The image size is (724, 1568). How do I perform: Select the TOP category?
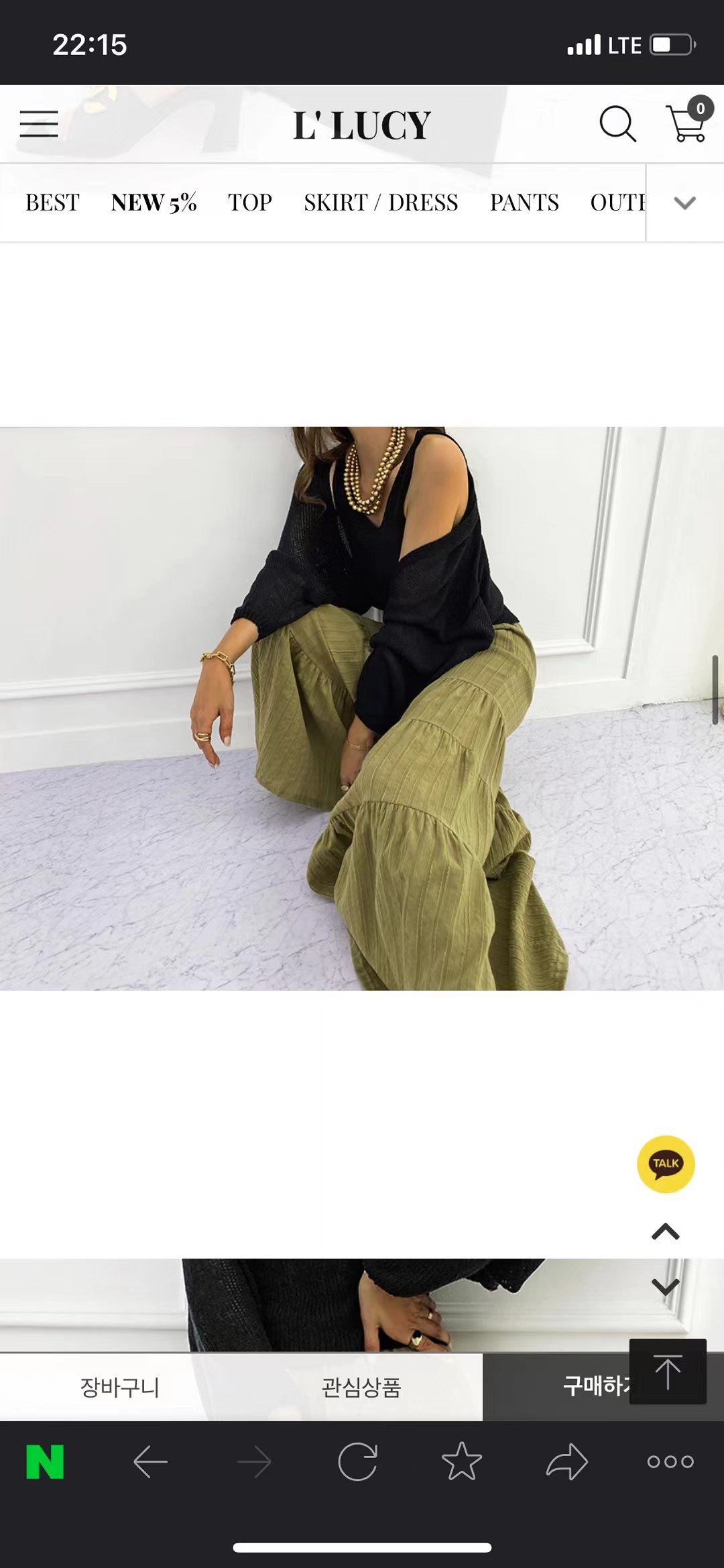[x=249, y=202]
